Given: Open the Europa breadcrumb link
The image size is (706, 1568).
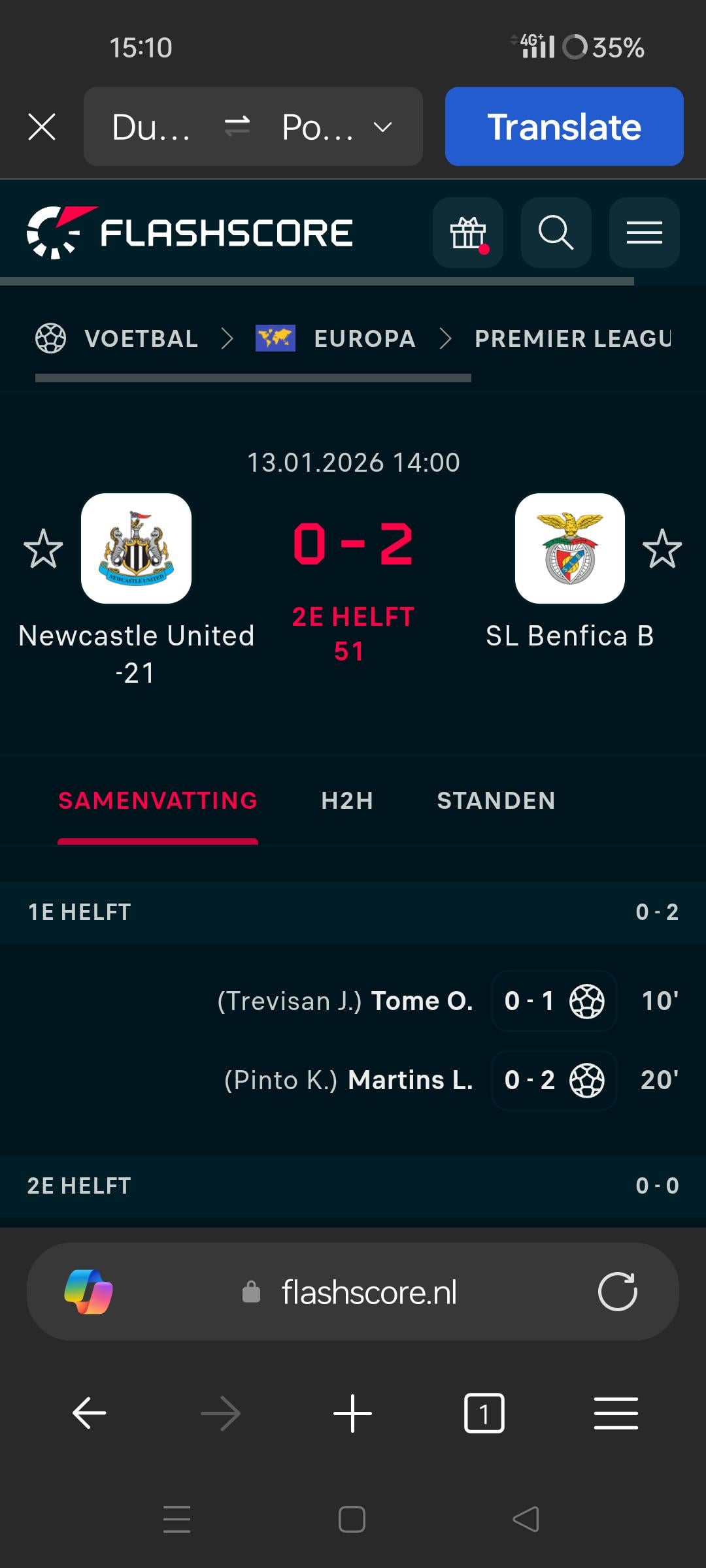Looking at the screenshot, I should pyautogui.click(x=364, y=338).
